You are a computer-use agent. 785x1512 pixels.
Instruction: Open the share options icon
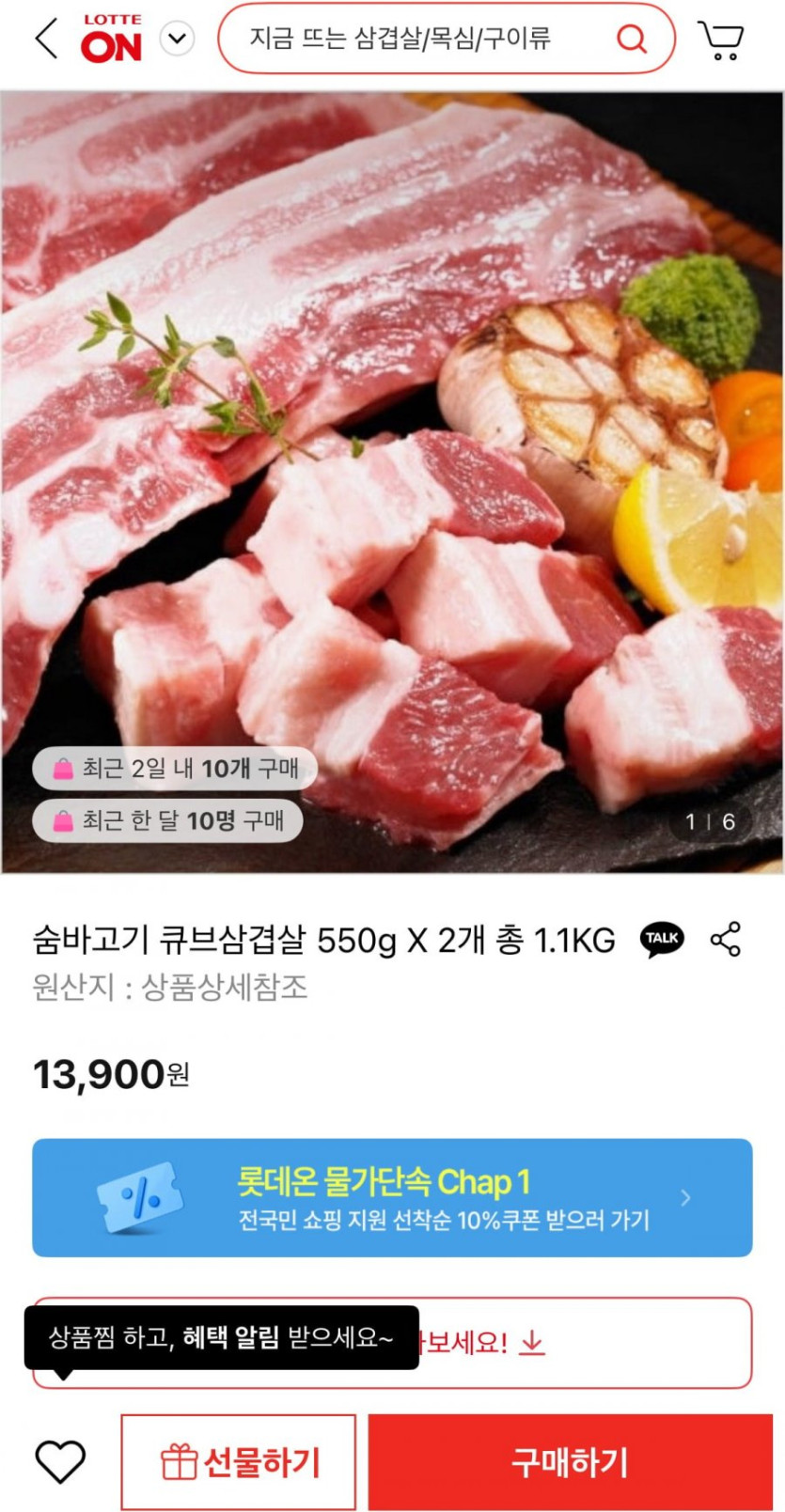(726, 939)
